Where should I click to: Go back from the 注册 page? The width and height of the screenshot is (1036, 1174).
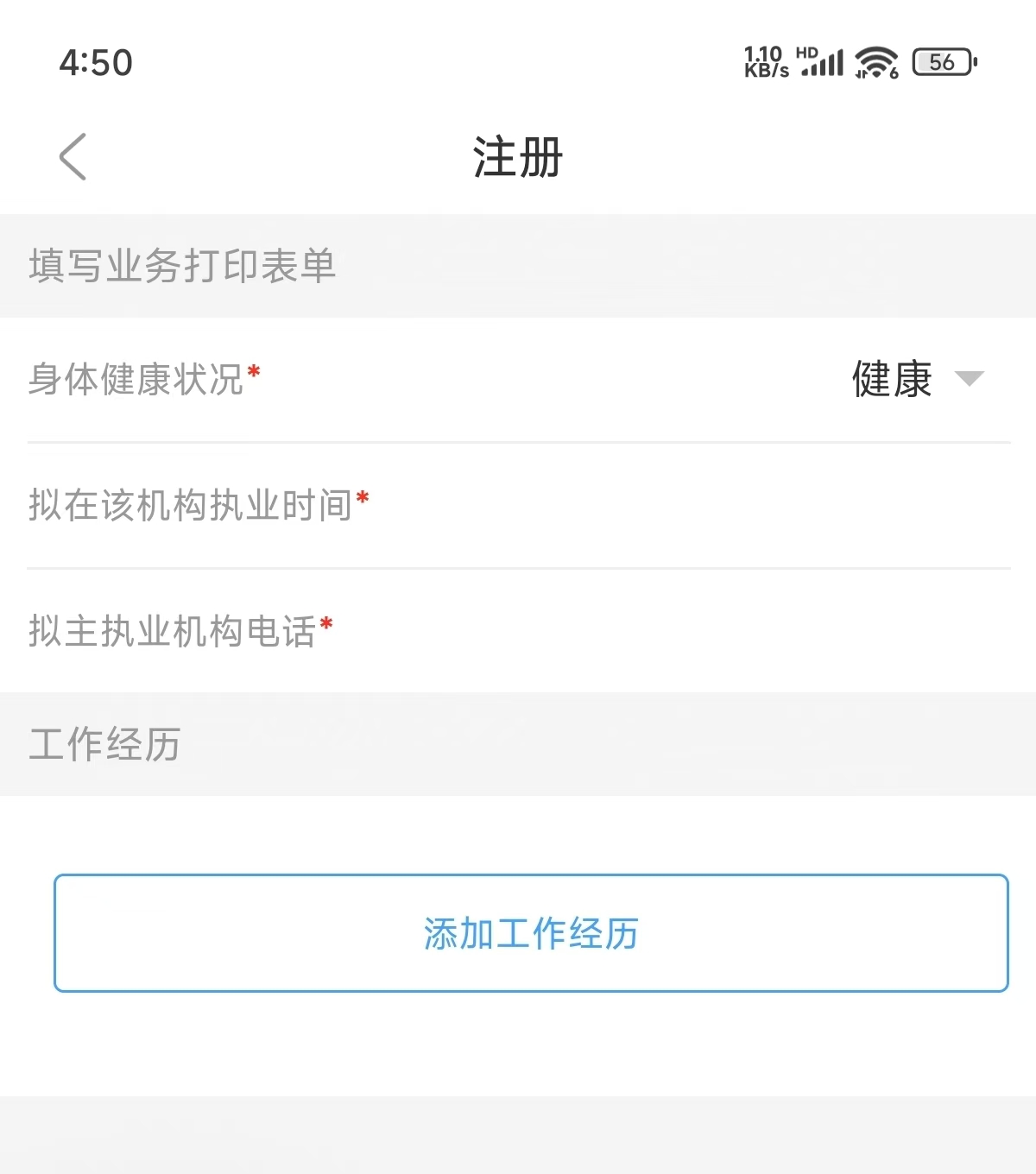point(73,157)
